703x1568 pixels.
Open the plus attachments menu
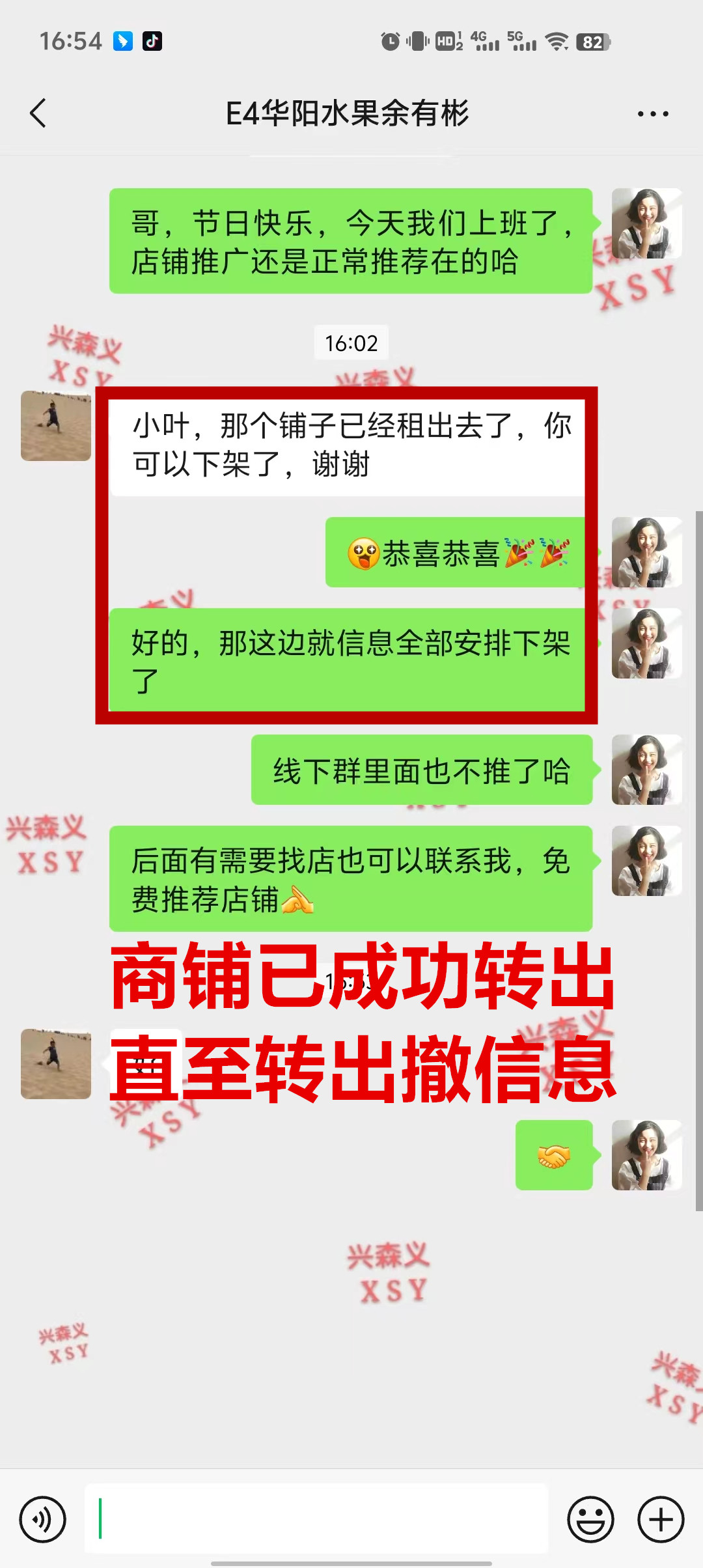tap(661, 1520)
